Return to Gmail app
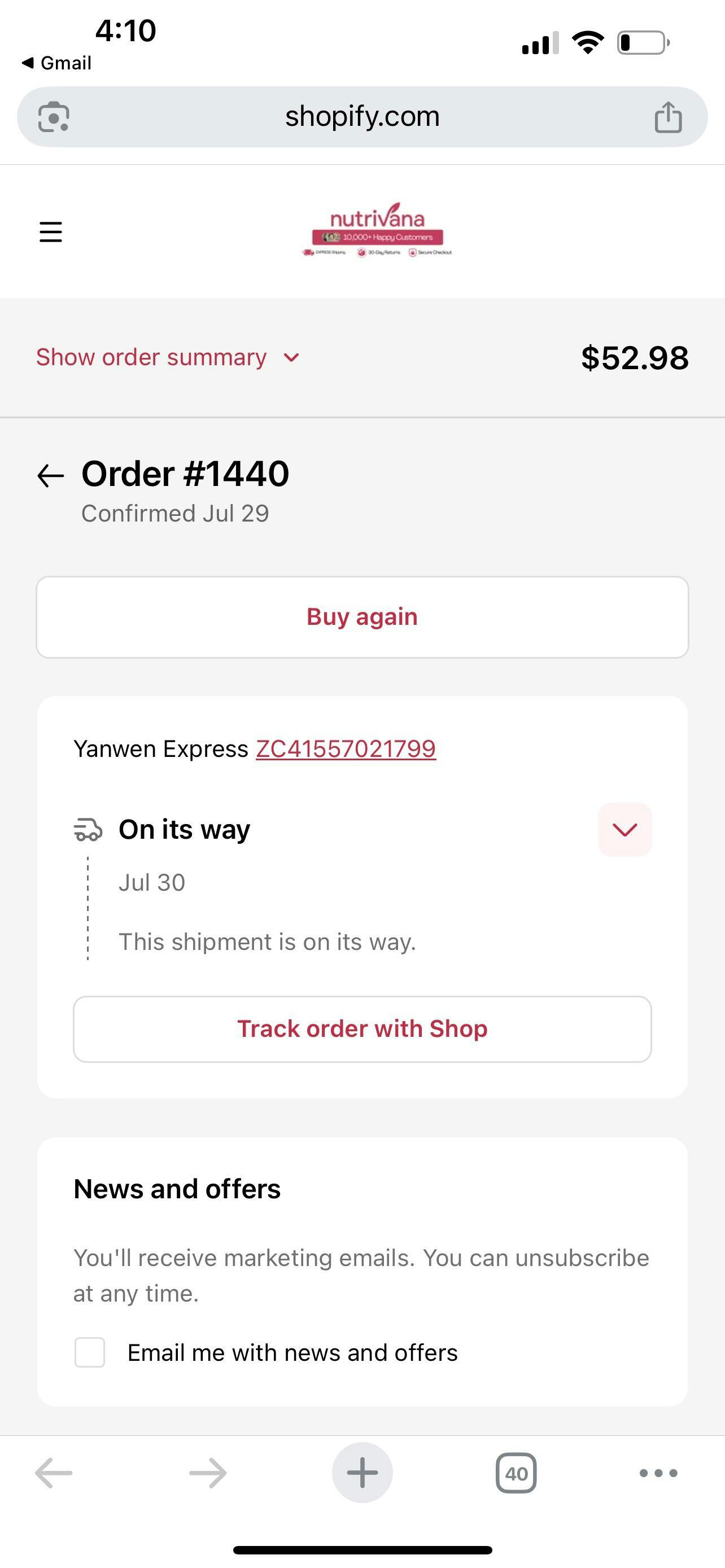Image resolution: width=725 pixels, height=1568 pixels. click(56, 63)
